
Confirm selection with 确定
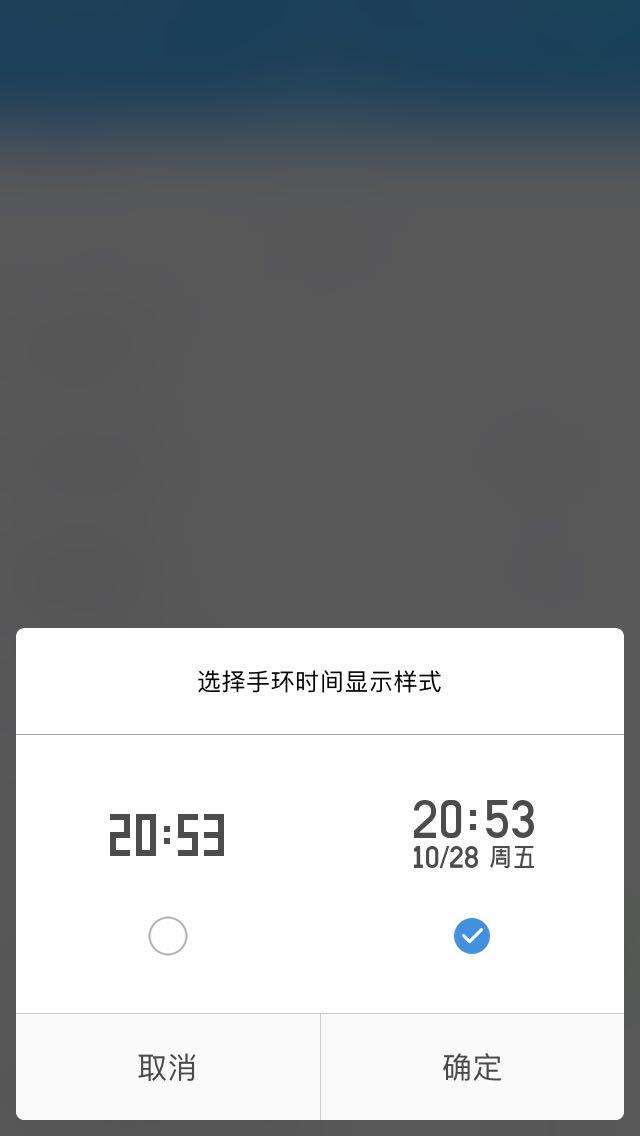tap(472, 1066)
